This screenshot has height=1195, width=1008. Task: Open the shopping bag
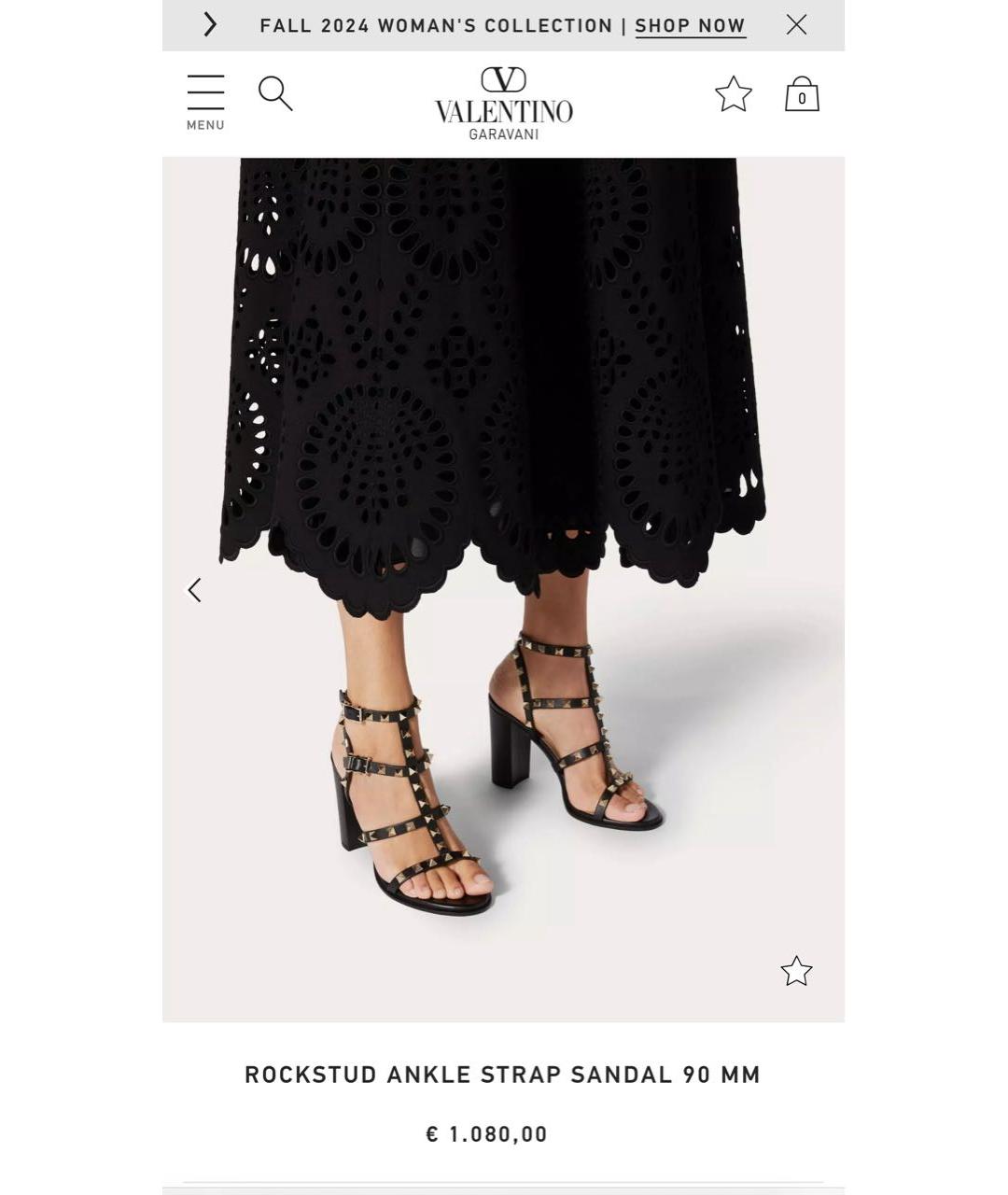click(802, 94)
